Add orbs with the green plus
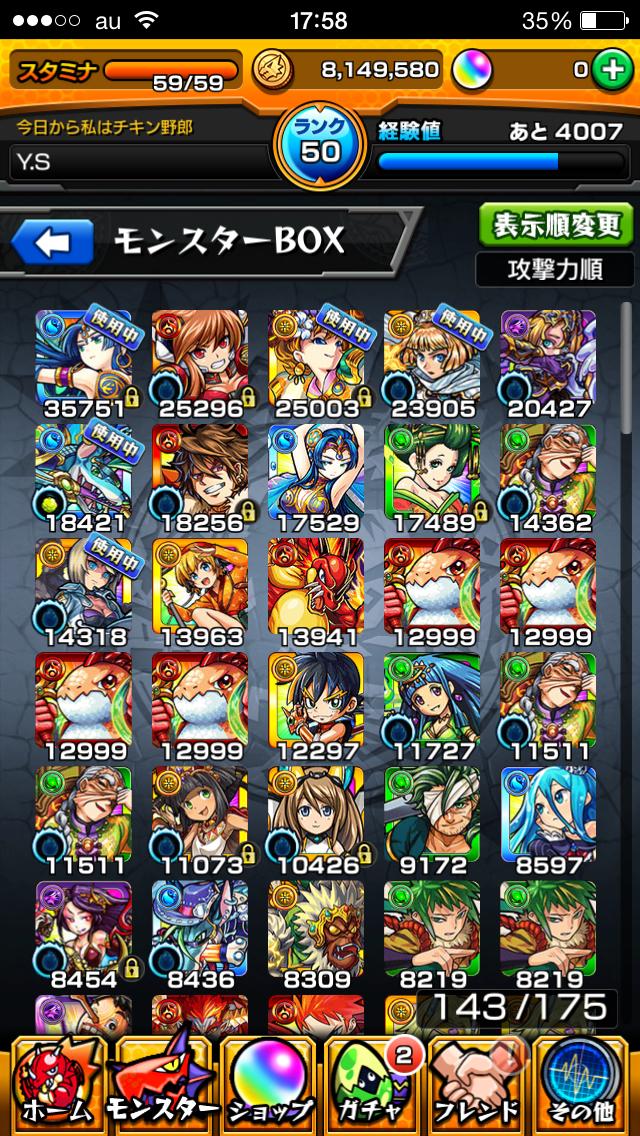Image resolution: width=640 pixels, height=1136 pixels. click(609, 69)
